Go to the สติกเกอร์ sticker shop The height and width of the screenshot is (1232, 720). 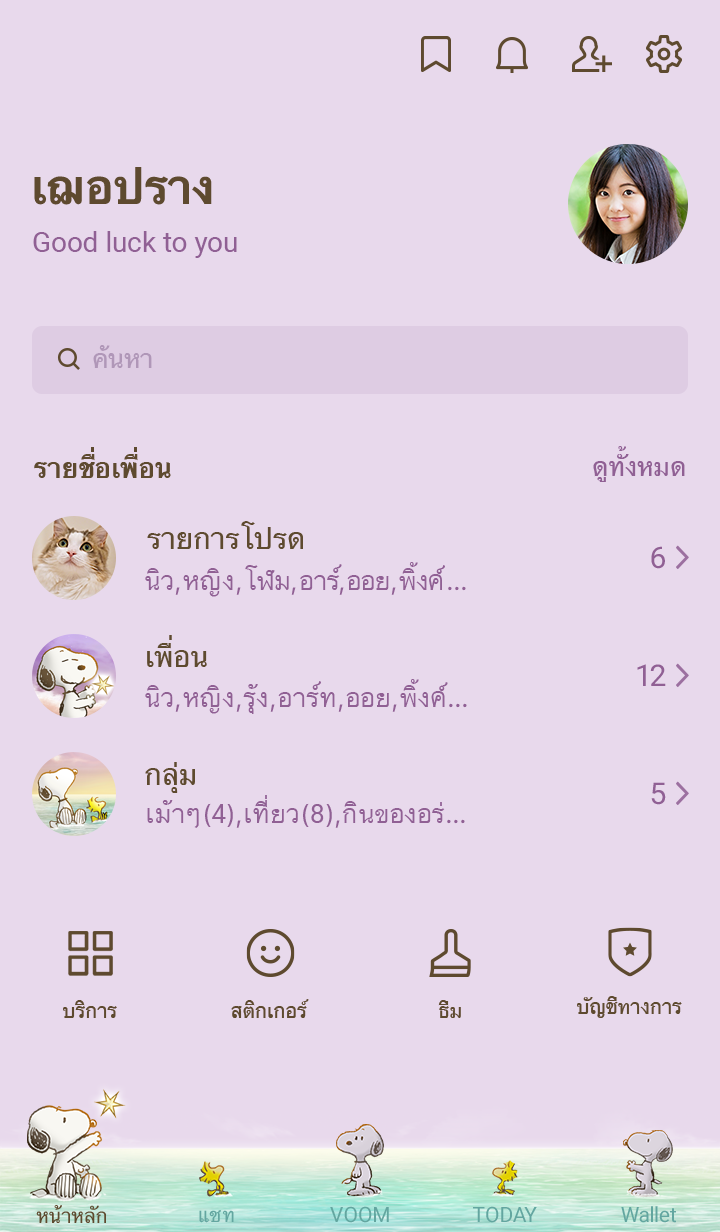coord(270,972)
